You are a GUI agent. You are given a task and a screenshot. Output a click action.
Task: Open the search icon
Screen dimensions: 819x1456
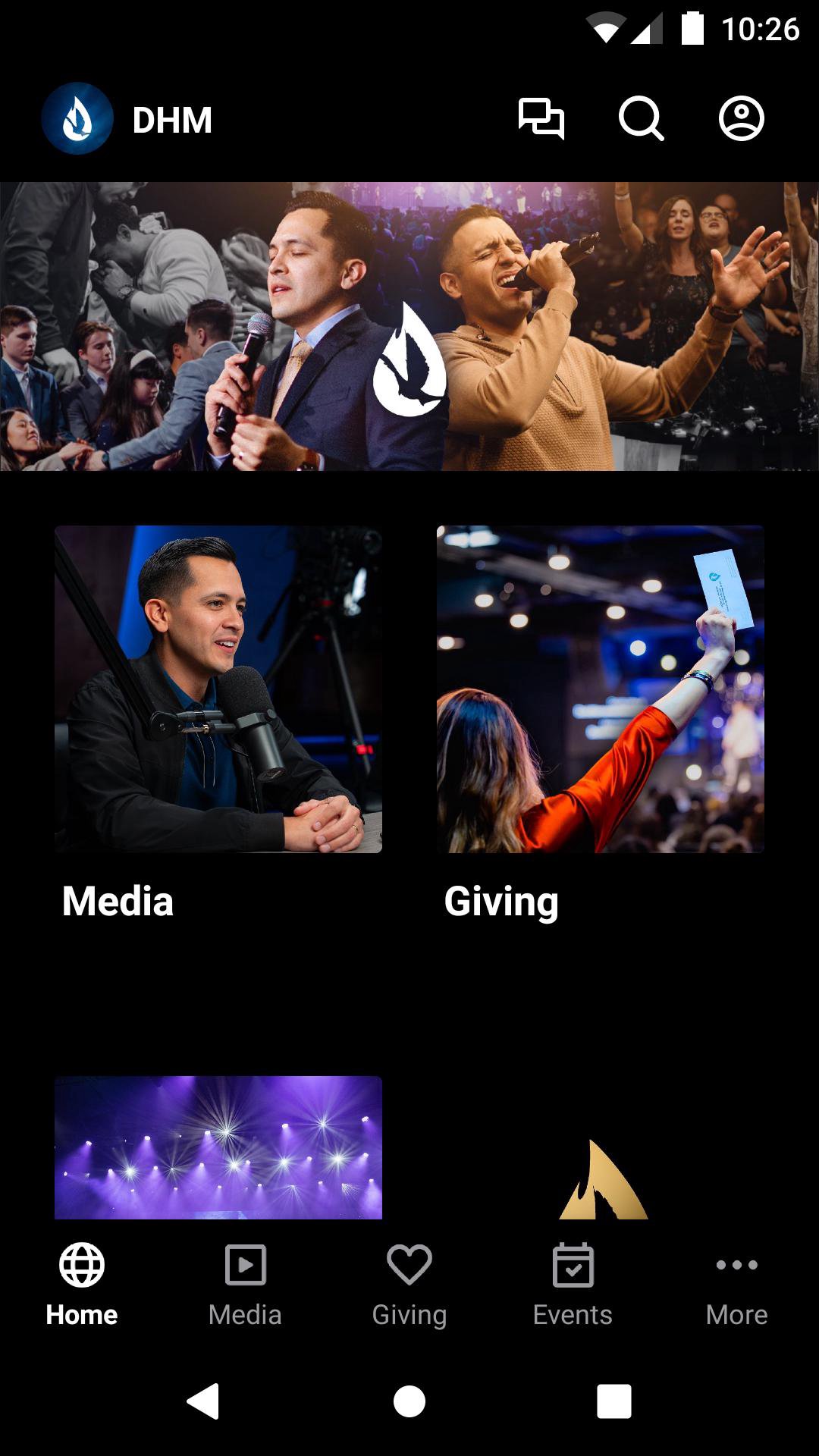tap(641, 119)
